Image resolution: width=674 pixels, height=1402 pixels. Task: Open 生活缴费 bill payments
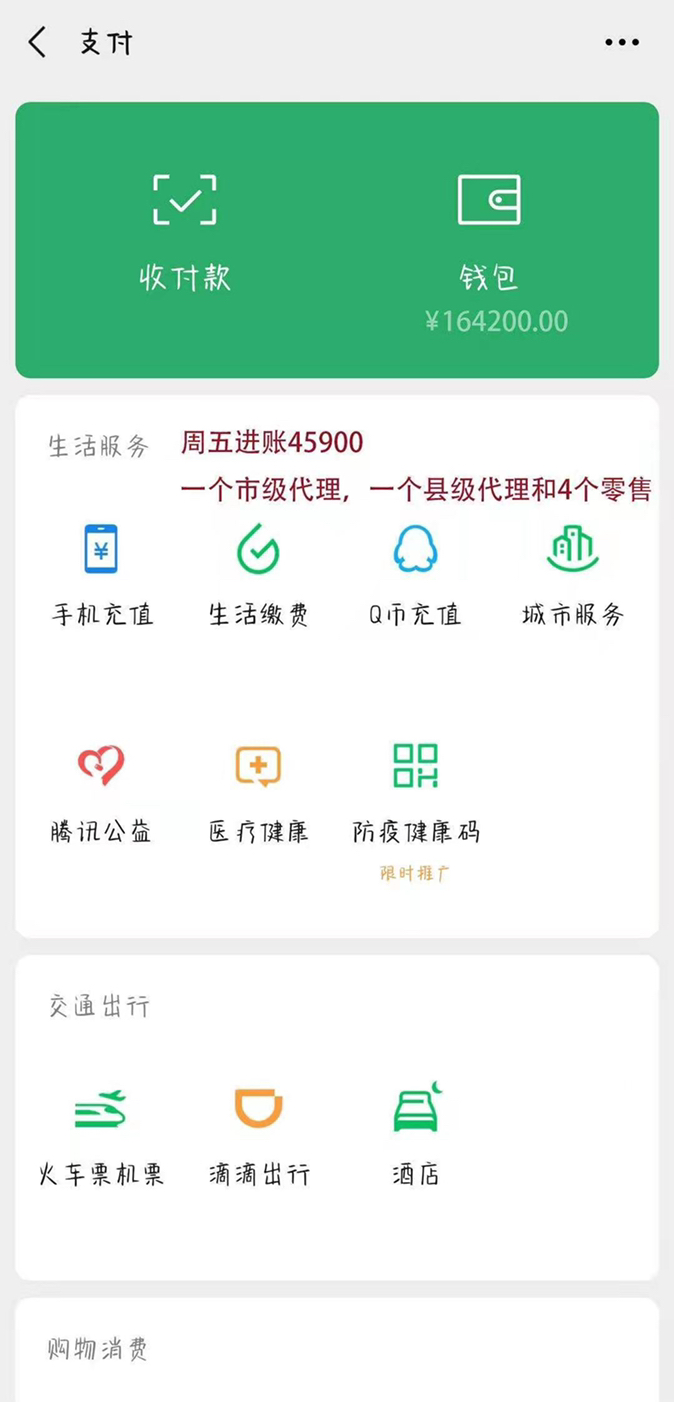pyautogui.click(x=258, y=575)
